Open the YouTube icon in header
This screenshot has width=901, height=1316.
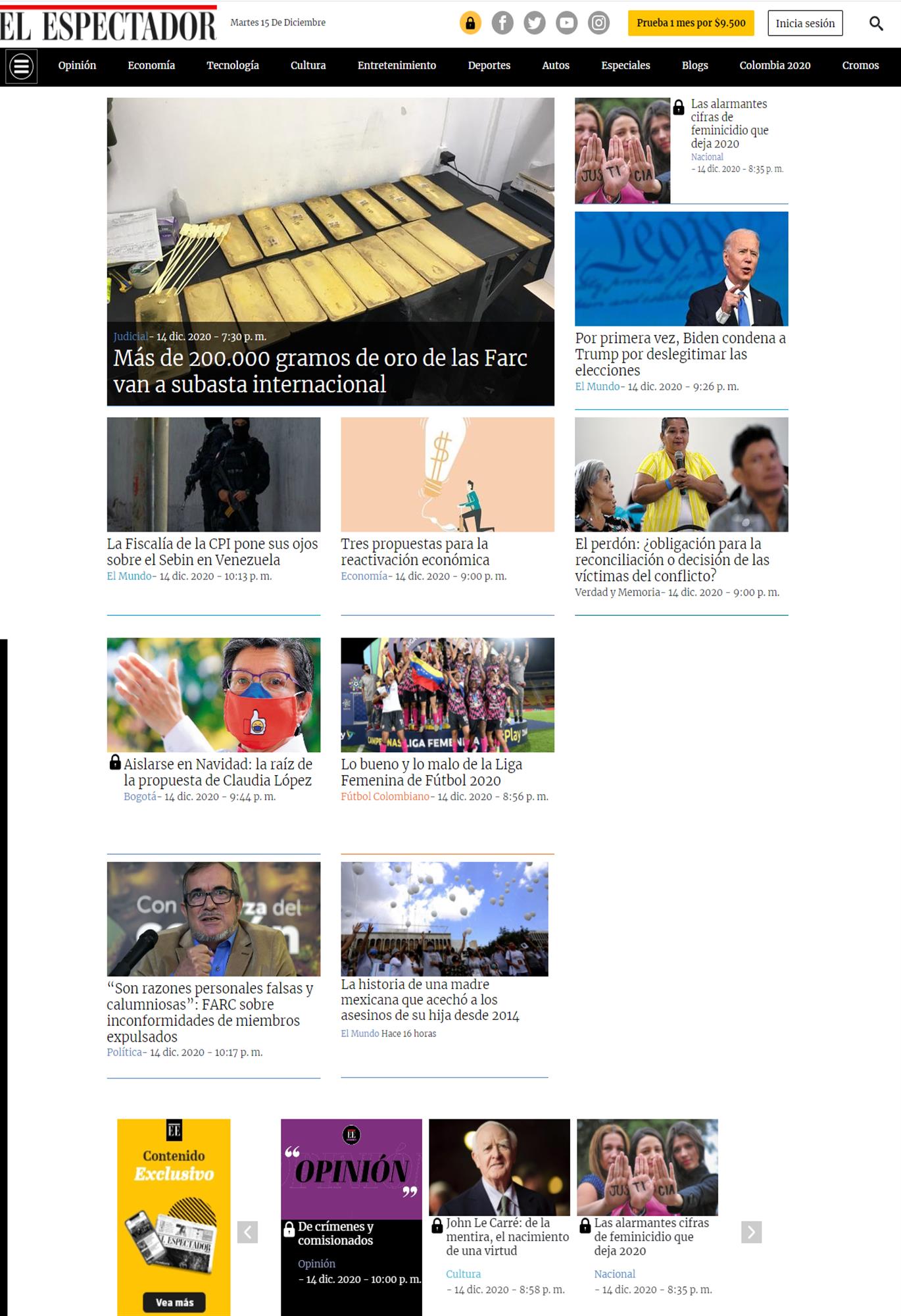[x=566, y=24]
